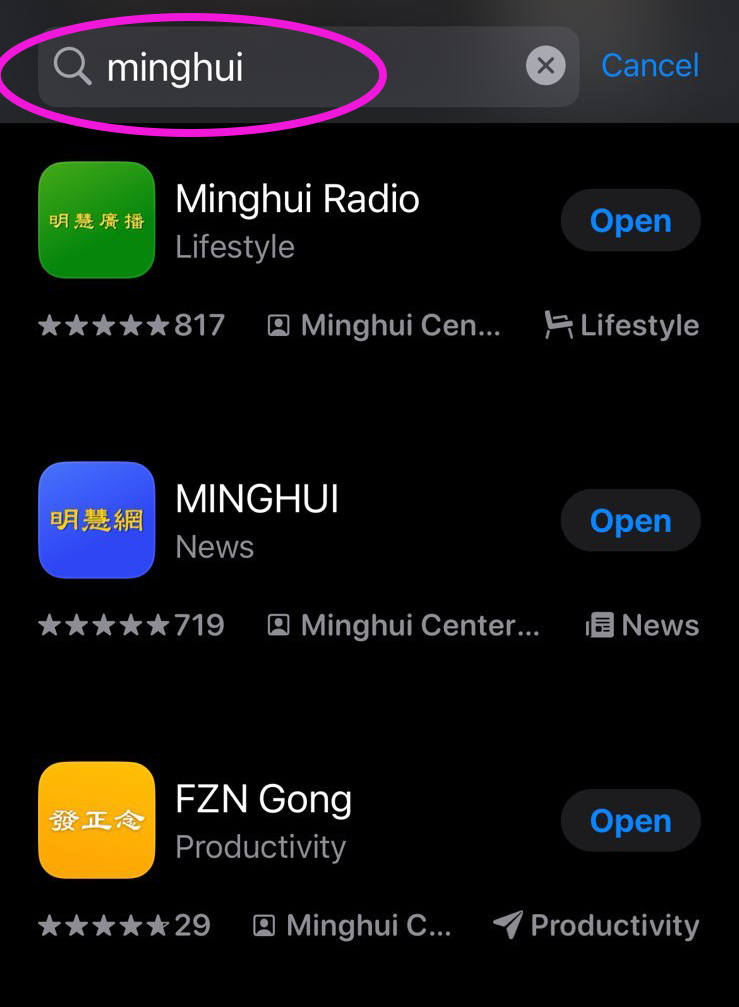The width and height of the screenshot is (739, 1007).
Task: View Minghui Radio app details
Action: pos(297,200)
